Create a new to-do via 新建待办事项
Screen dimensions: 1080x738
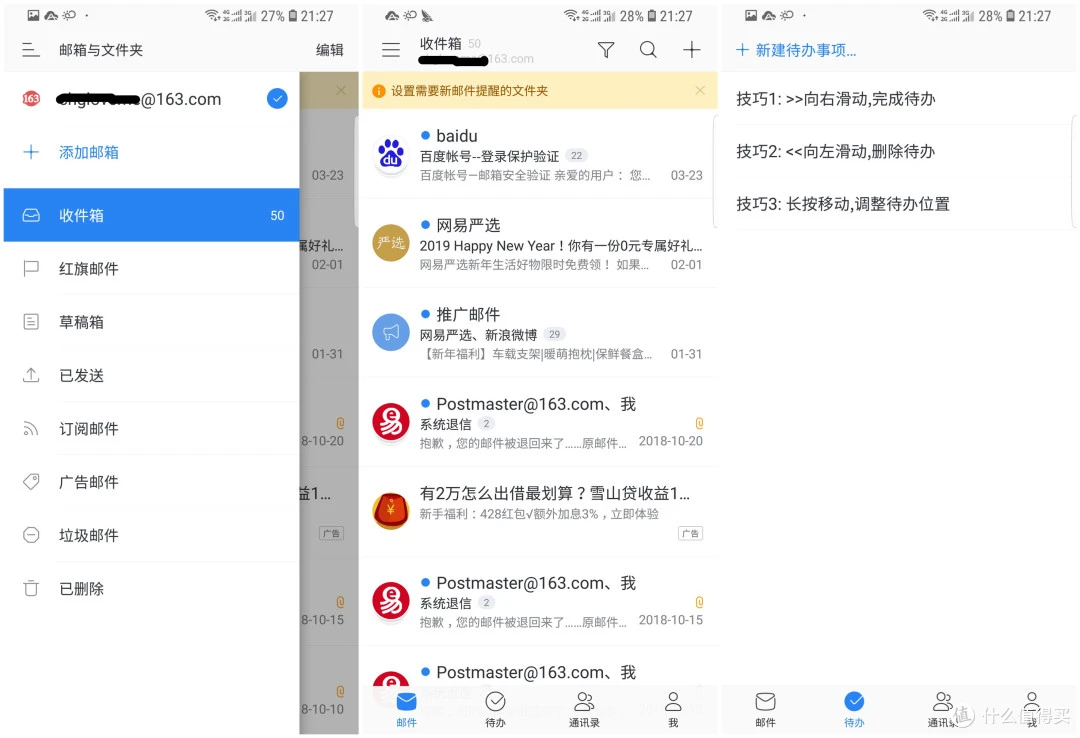[x=796, y=50]
